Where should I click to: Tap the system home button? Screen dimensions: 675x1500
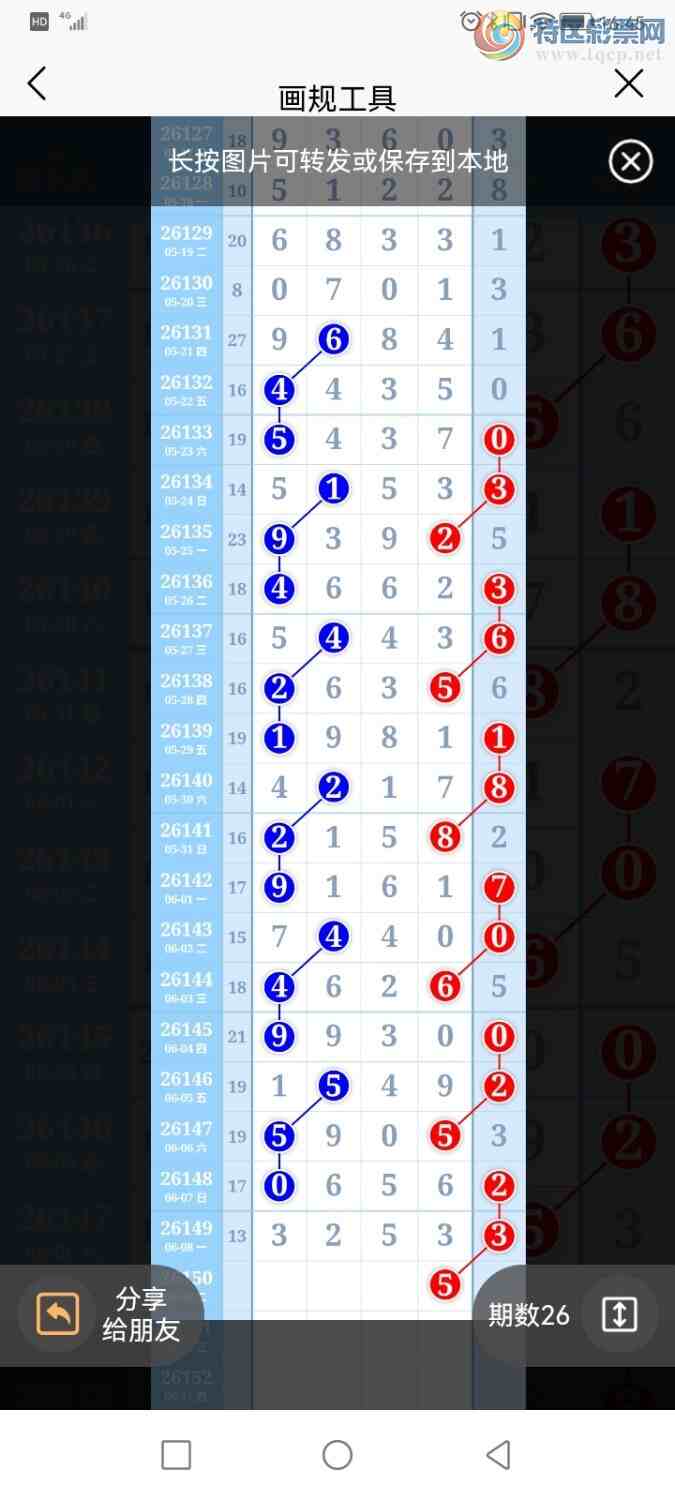coord(337,1454)
